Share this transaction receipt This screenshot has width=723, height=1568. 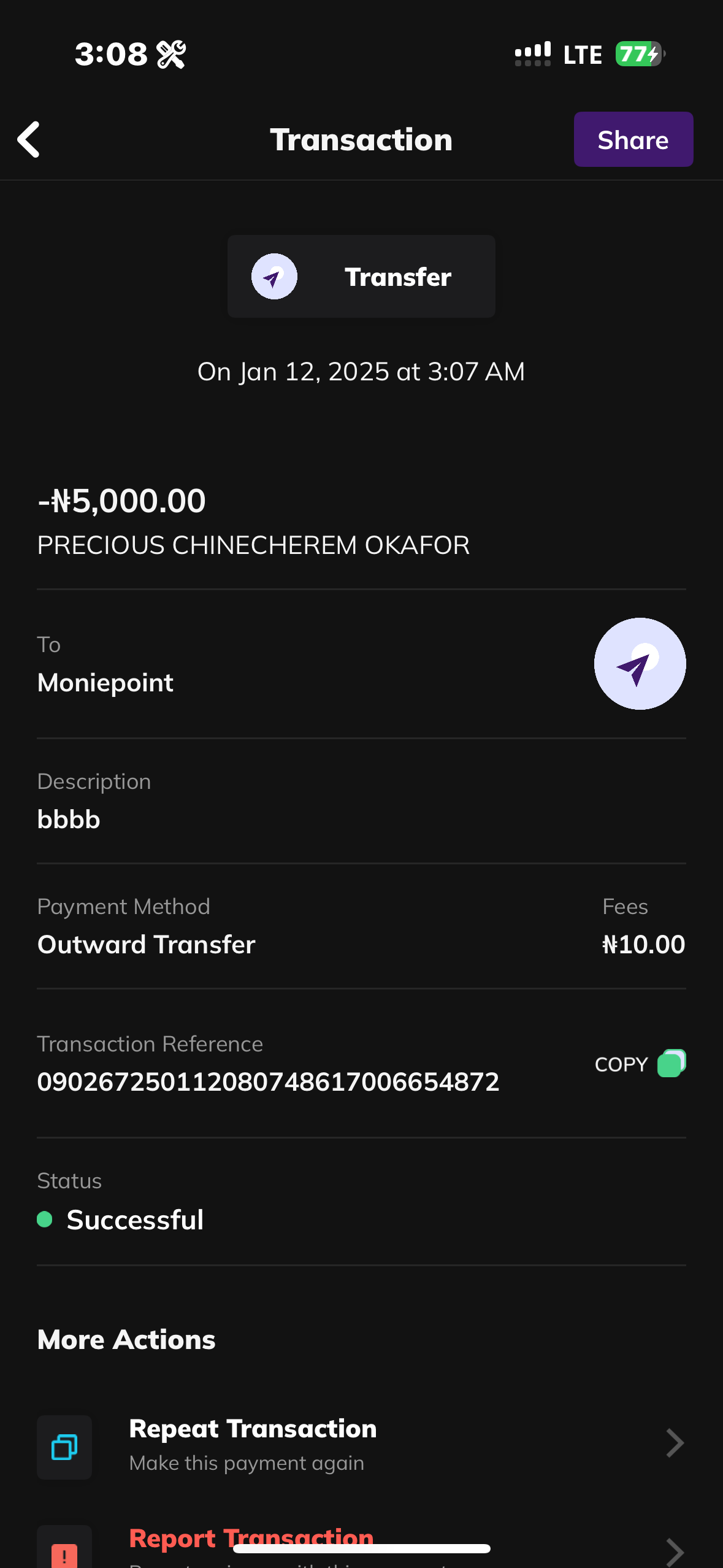pos(633,140)
